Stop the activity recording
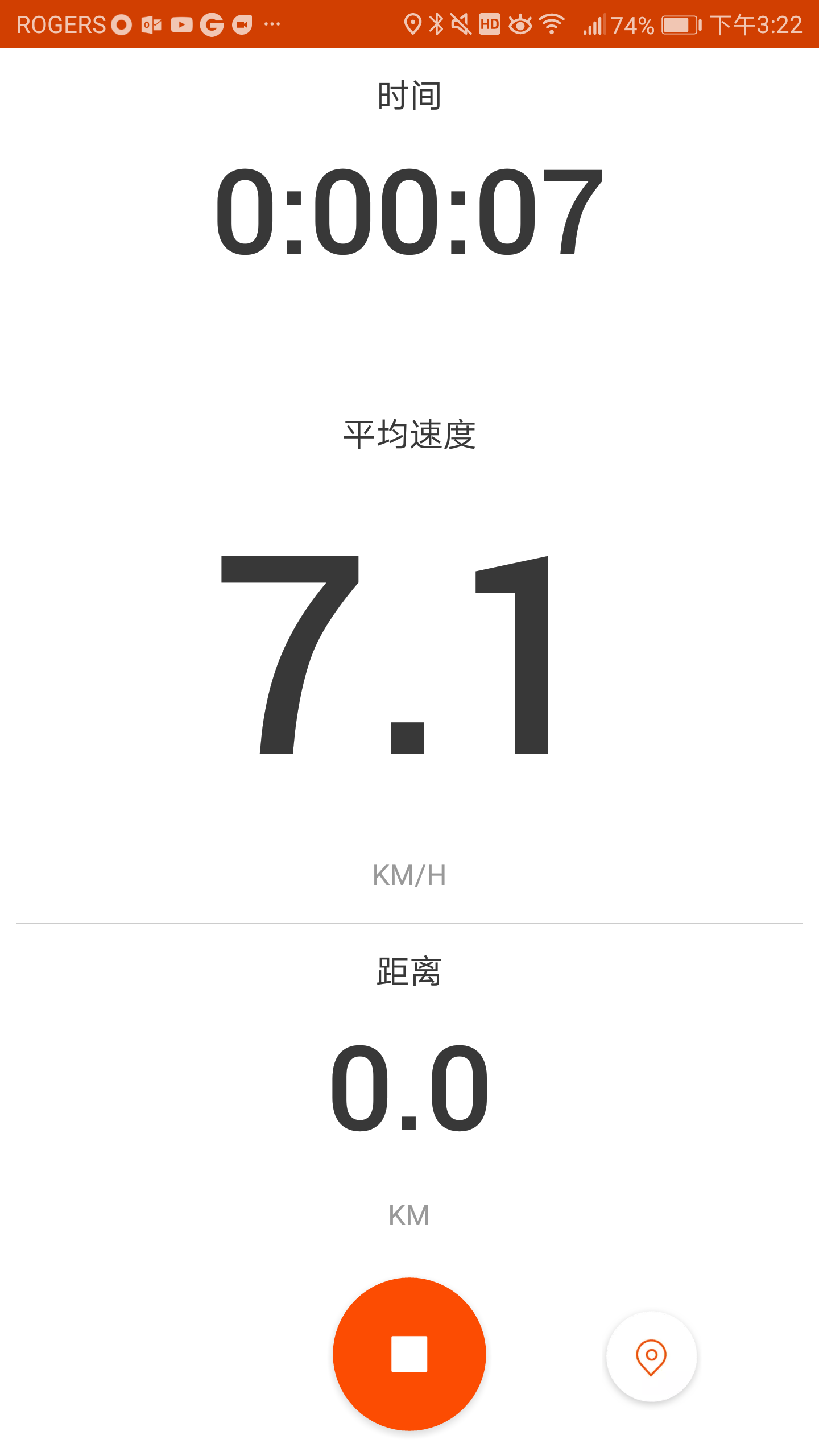The width and height of the screenshot is (819, 1456). (x=409, y=1354)
